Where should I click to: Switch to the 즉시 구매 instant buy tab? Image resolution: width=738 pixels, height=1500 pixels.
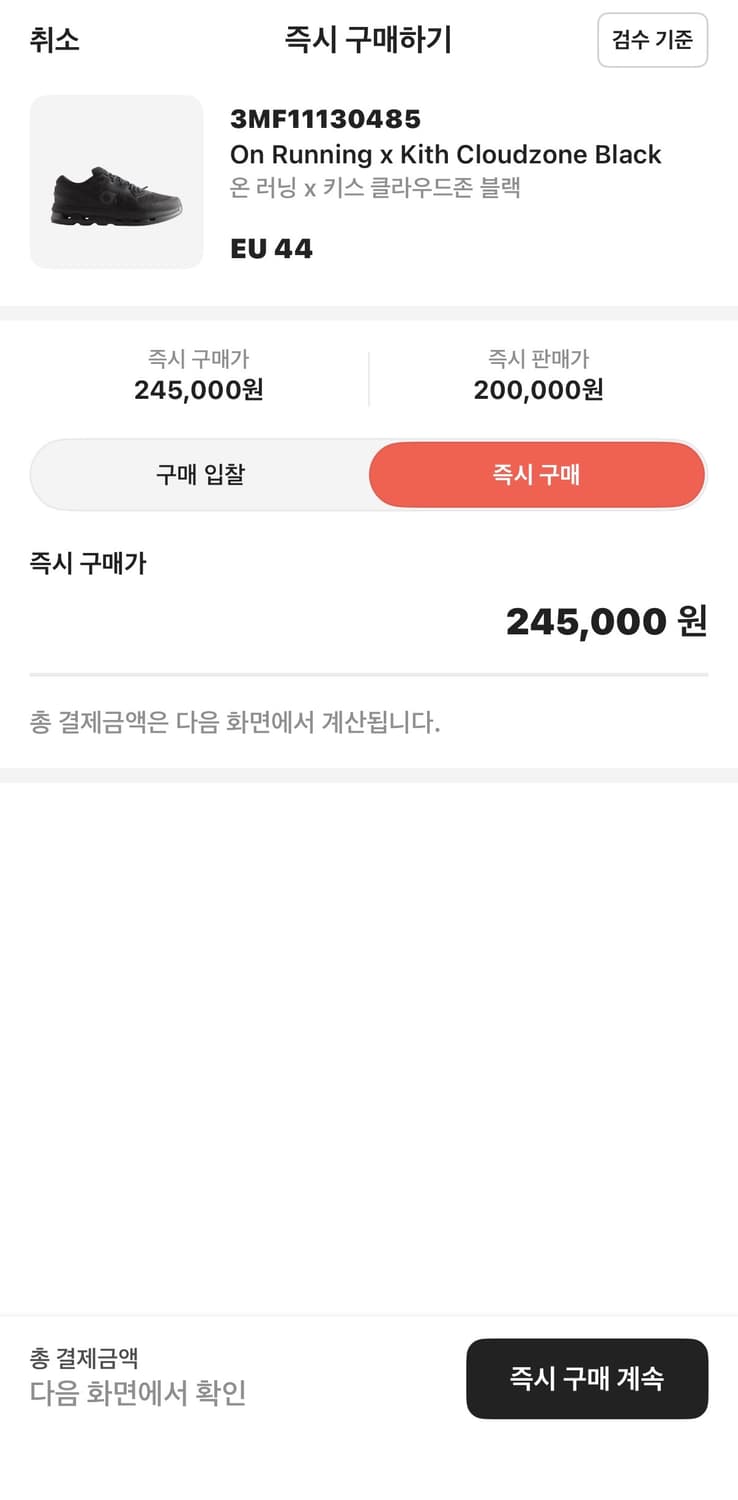click(x=536, y=474)
